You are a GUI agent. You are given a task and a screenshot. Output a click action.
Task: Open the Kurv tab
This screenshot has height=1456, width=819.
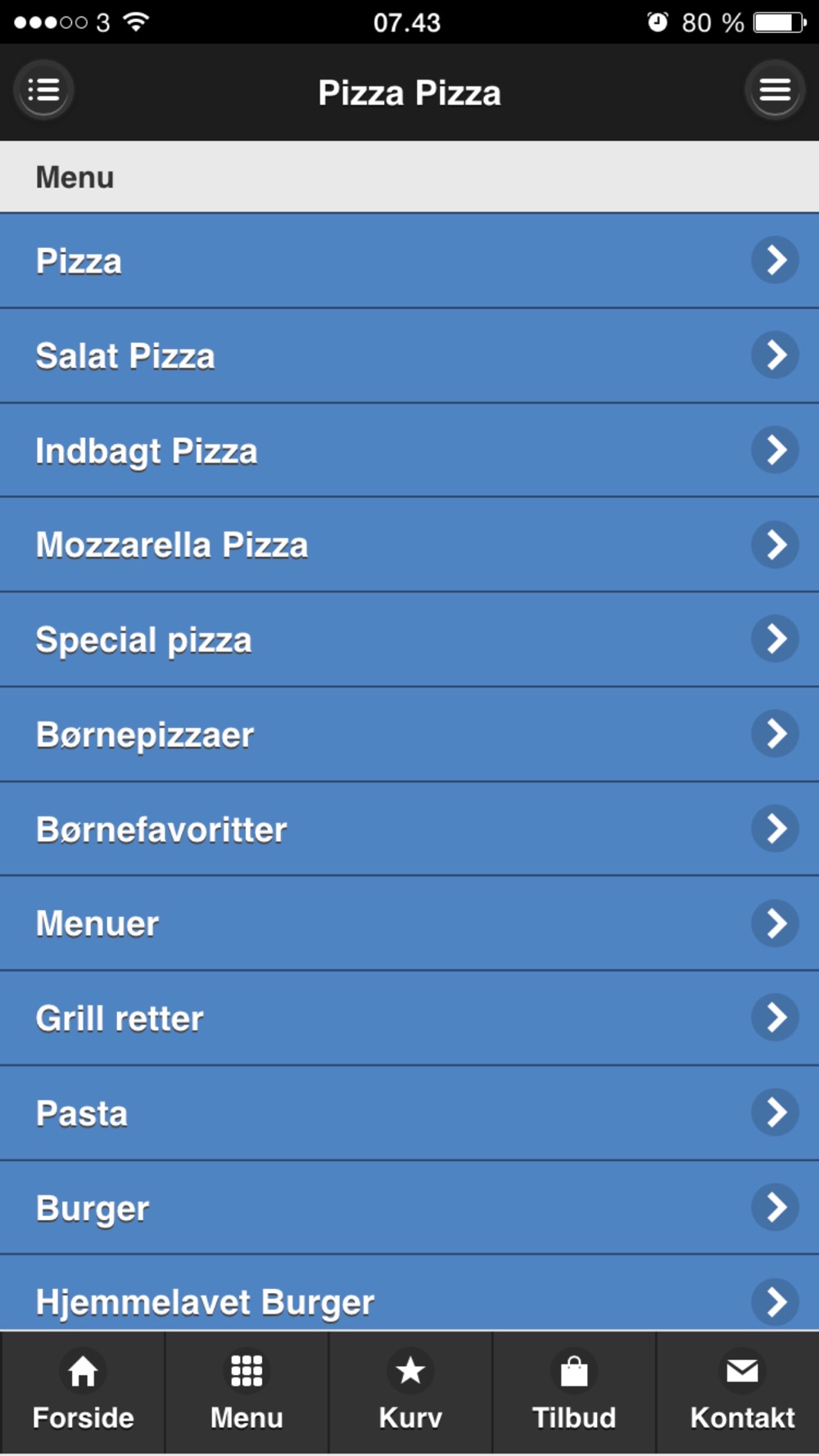coord(410,1392)
